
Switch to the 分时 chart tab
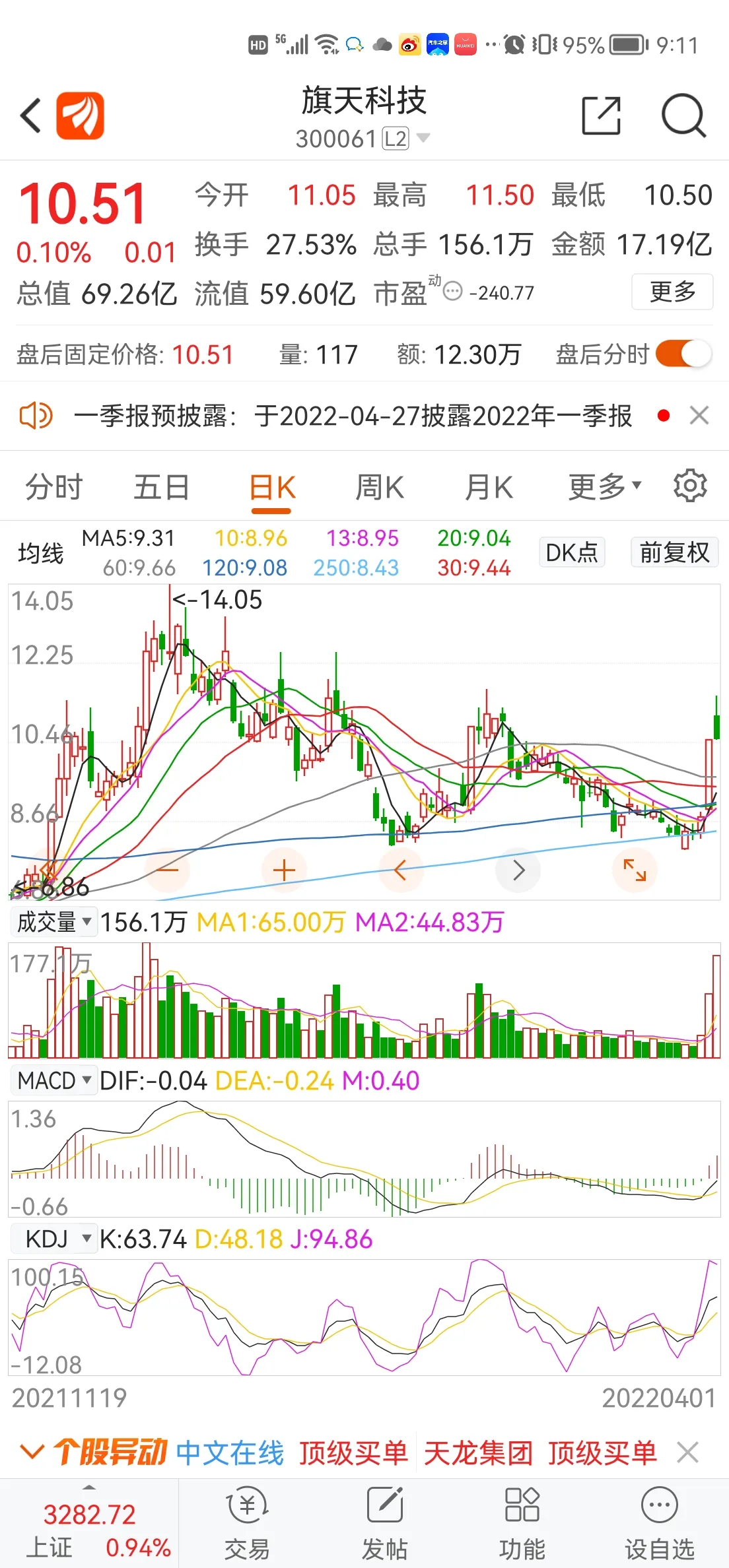[54, 488]
